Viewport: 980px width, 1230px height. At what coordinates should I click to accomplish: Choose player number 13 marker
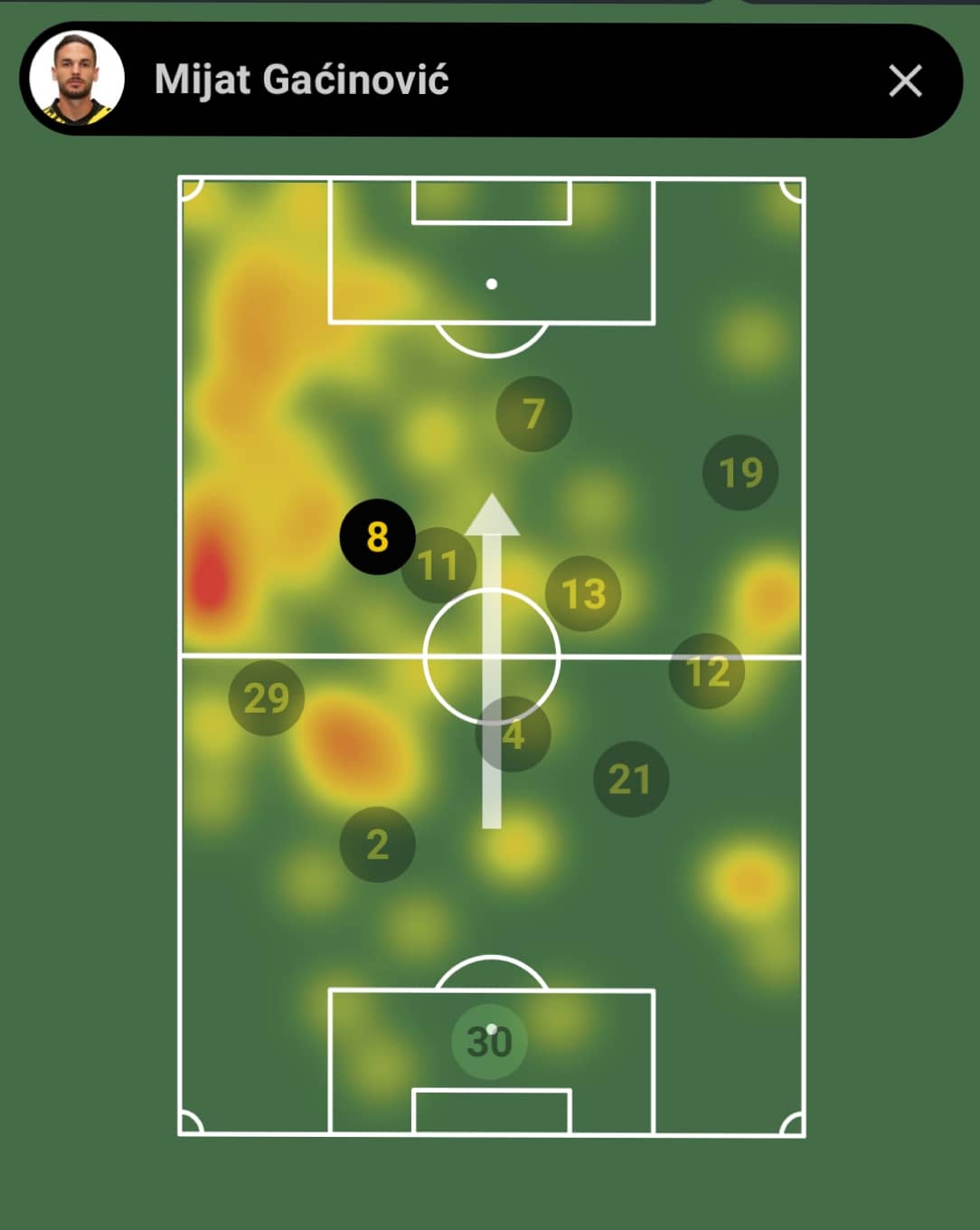(583, 594)
